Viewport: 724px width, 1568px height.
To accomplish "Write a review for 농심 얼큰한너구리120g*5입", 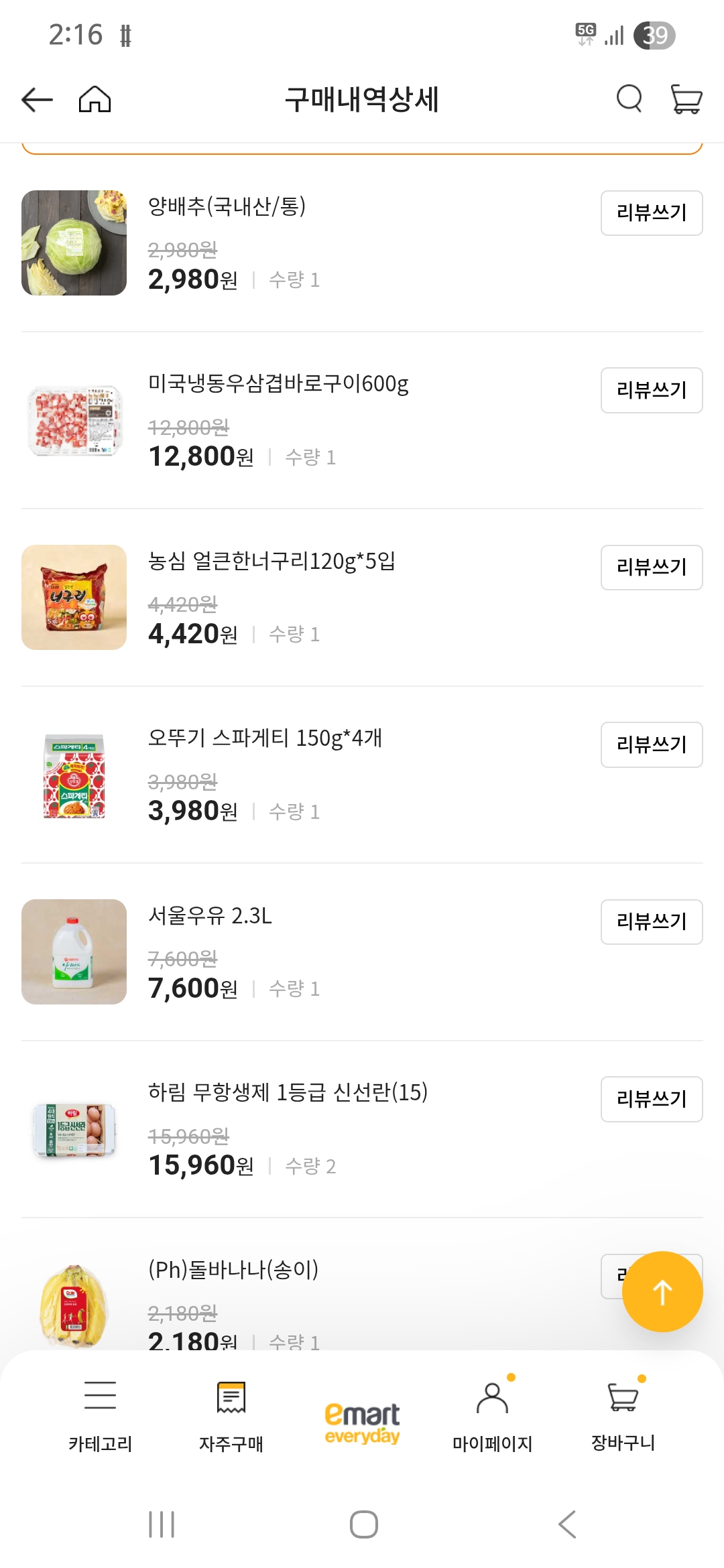I will click(651, 567).
